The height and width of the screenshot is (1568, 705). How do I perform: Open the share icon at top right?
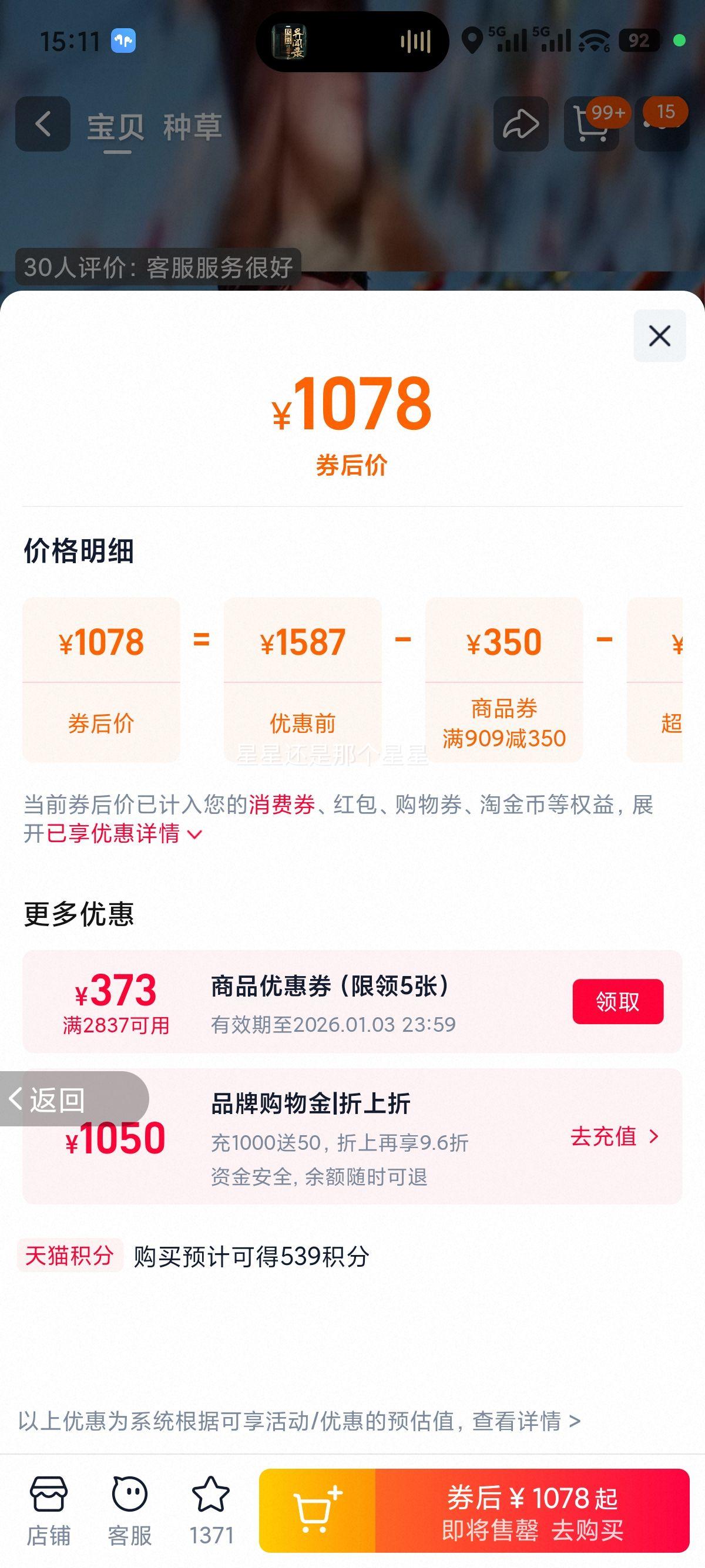[521, 123]
